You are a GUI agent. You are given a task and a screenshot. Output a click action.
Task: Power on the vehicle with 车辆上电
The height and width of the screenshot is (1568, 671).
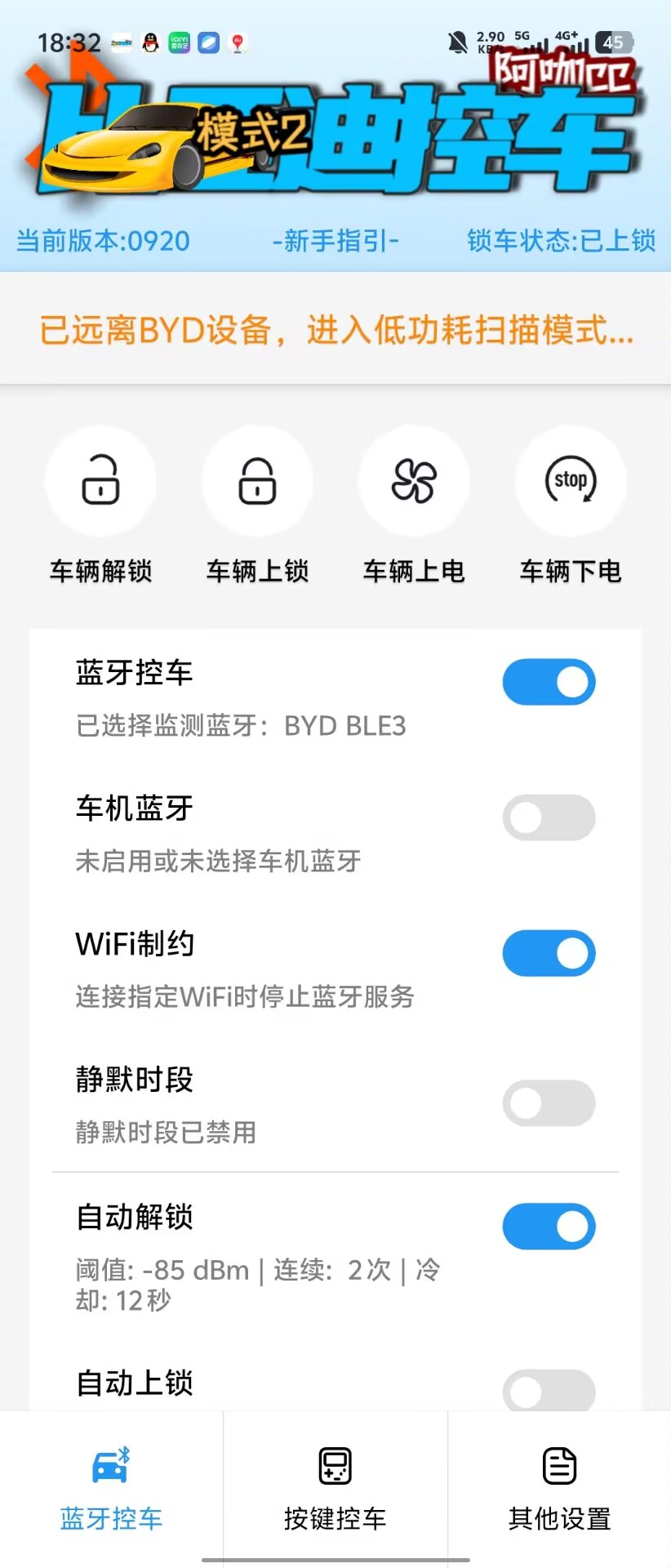414,481
